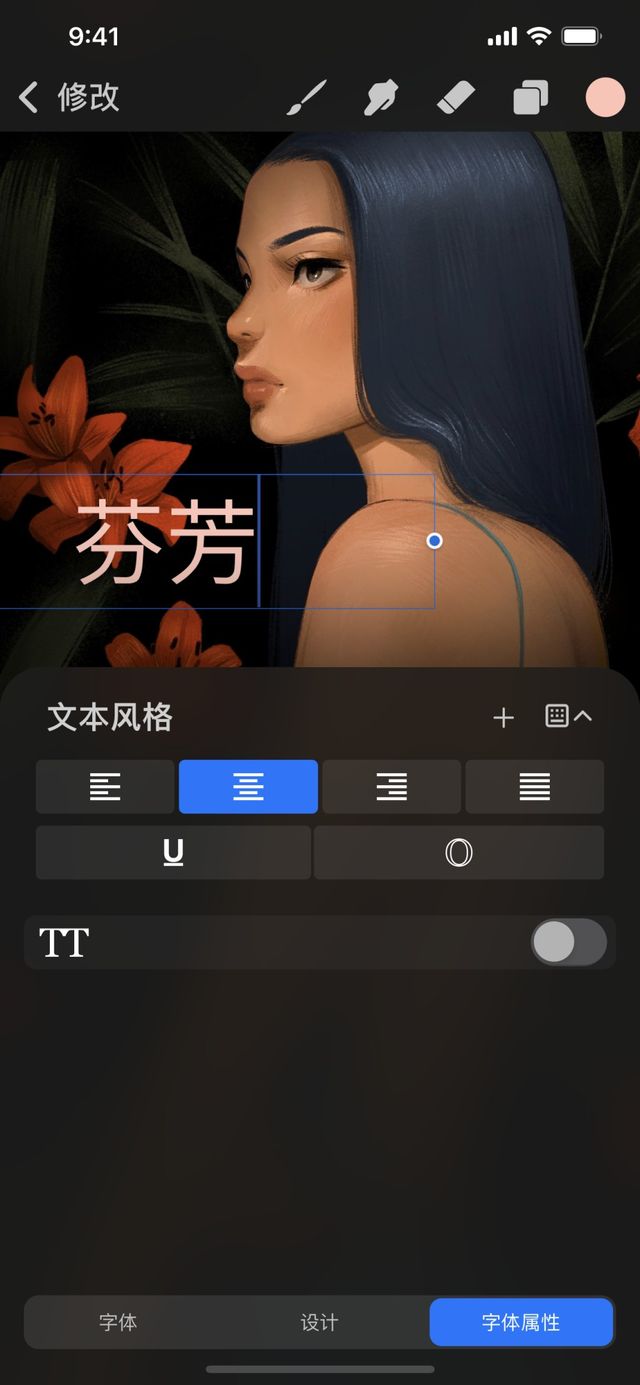Apply outline style to text
Screen dimensions: 640x1385
pyautogui.click(x=458, y=852)
